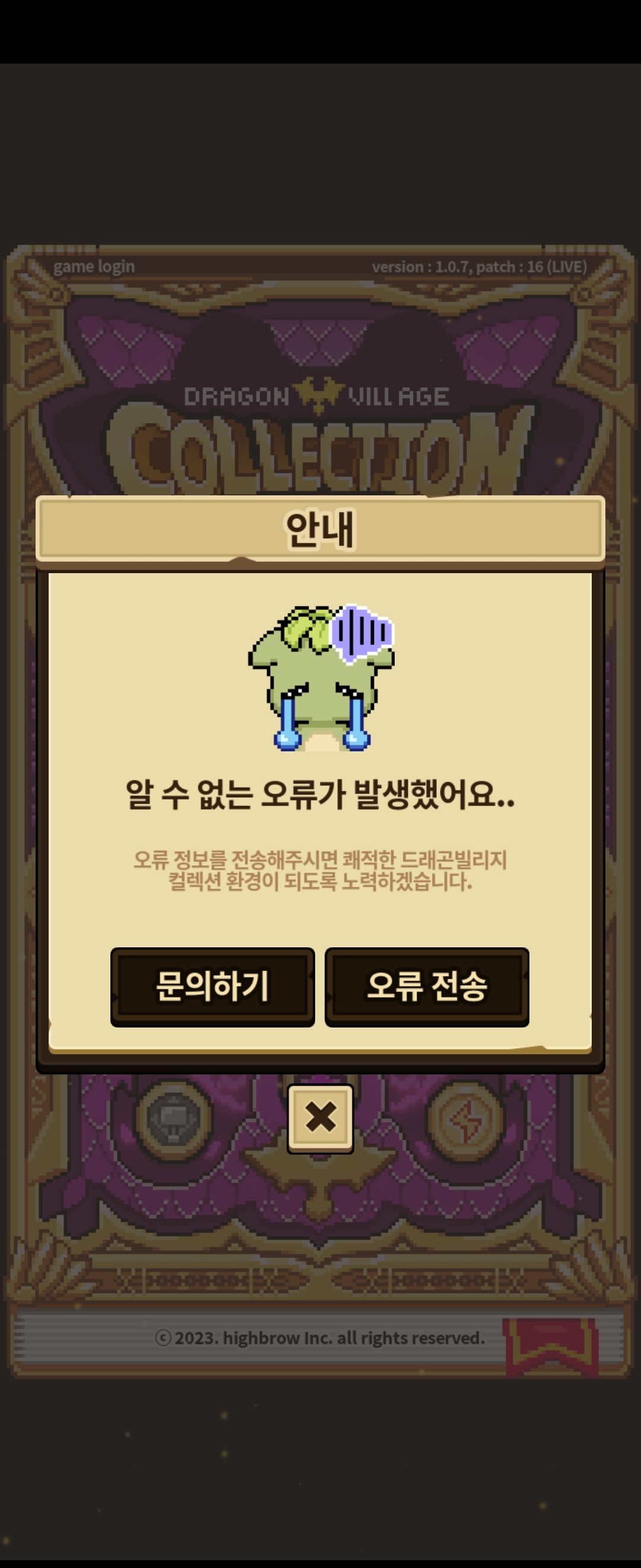Send the error report via 오류 전송
The width and height of the screenshot is (641, 1568).
[426, 986]
